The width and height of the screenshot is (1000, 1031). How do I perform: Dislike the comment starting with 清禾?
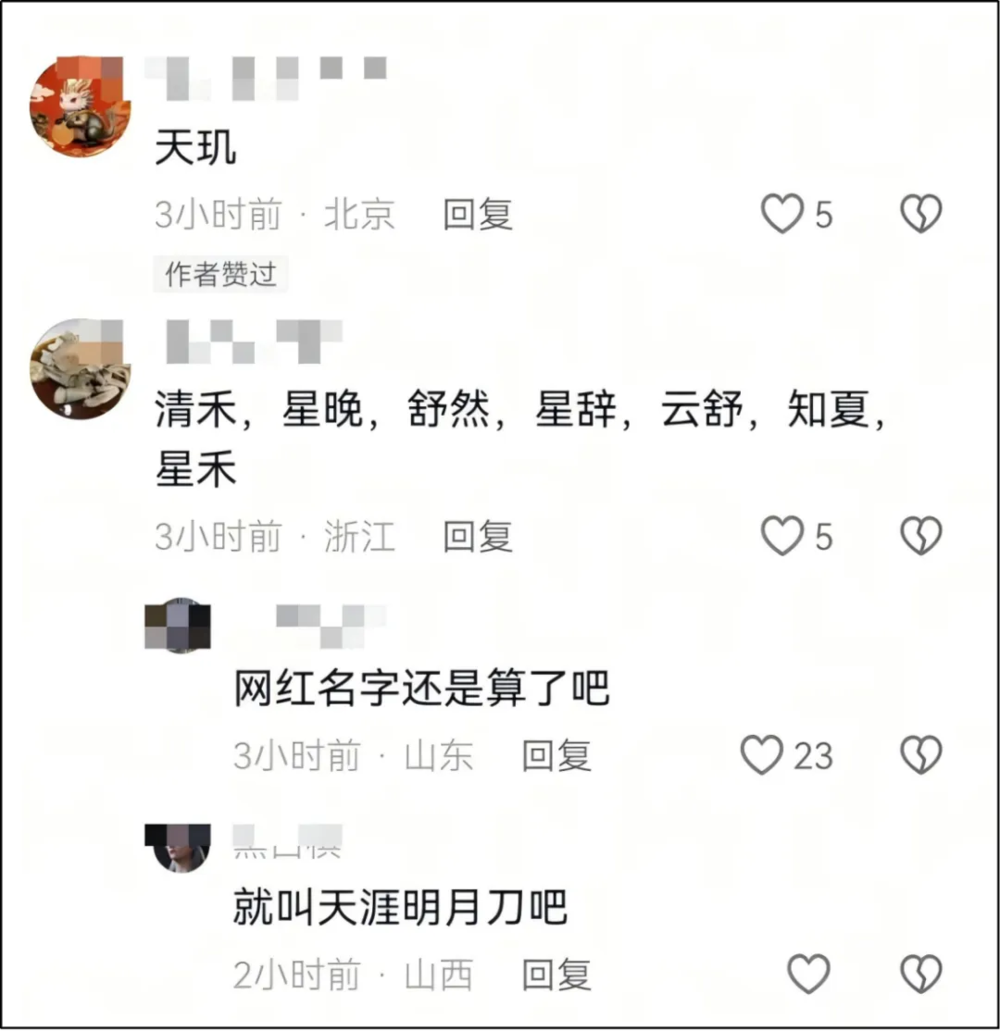tap(921, 537)
